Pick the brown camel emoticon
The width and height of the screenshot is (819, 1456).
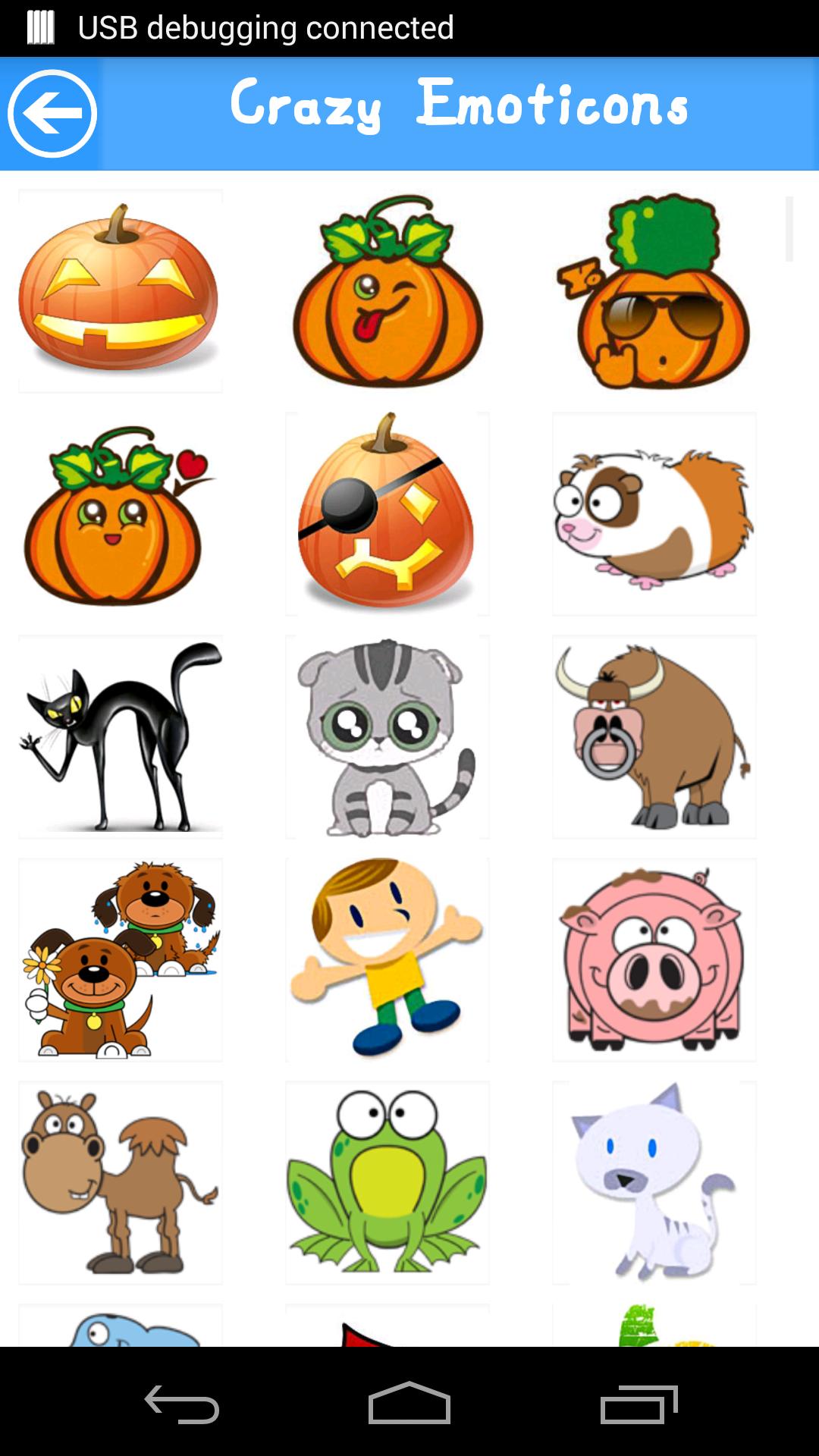(x=120, y=1183)
